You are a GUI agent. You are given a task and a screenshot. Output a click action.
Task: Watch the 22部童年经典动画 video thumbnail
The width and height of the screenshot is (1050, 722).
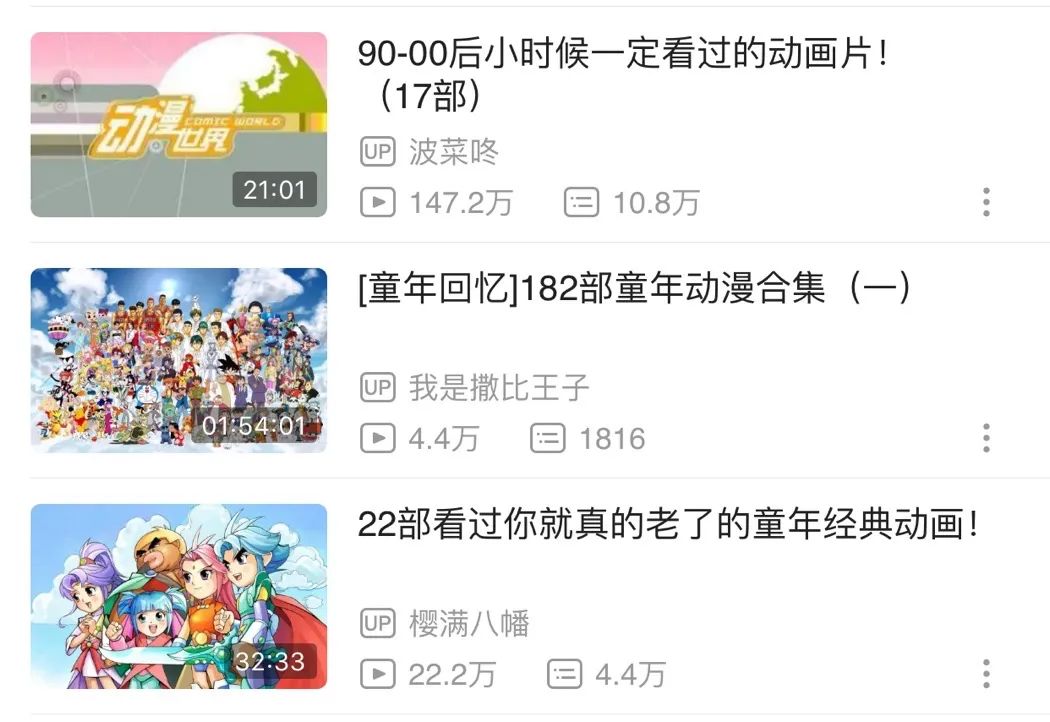click(x=178, y=596)
